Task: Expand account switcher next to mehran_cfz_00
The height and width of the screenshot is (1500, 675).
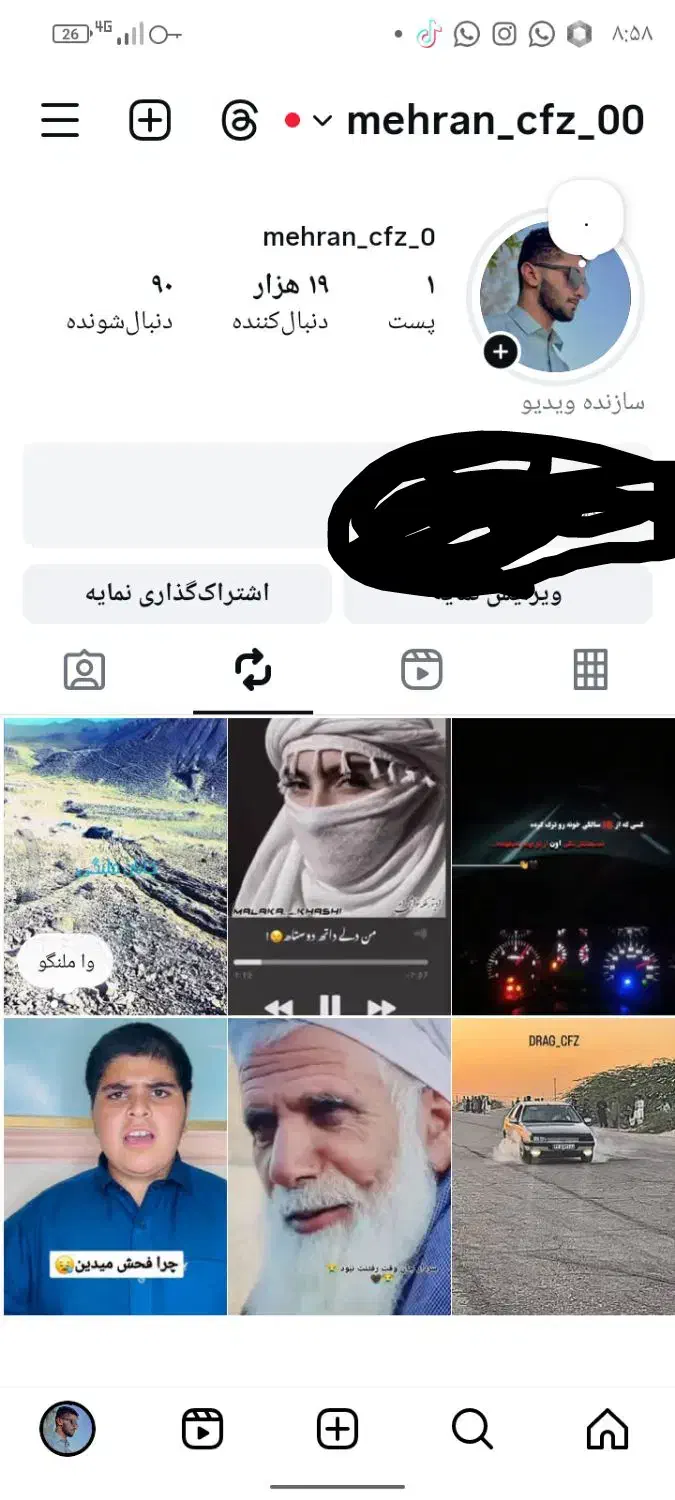Action: tap(322, 121)
